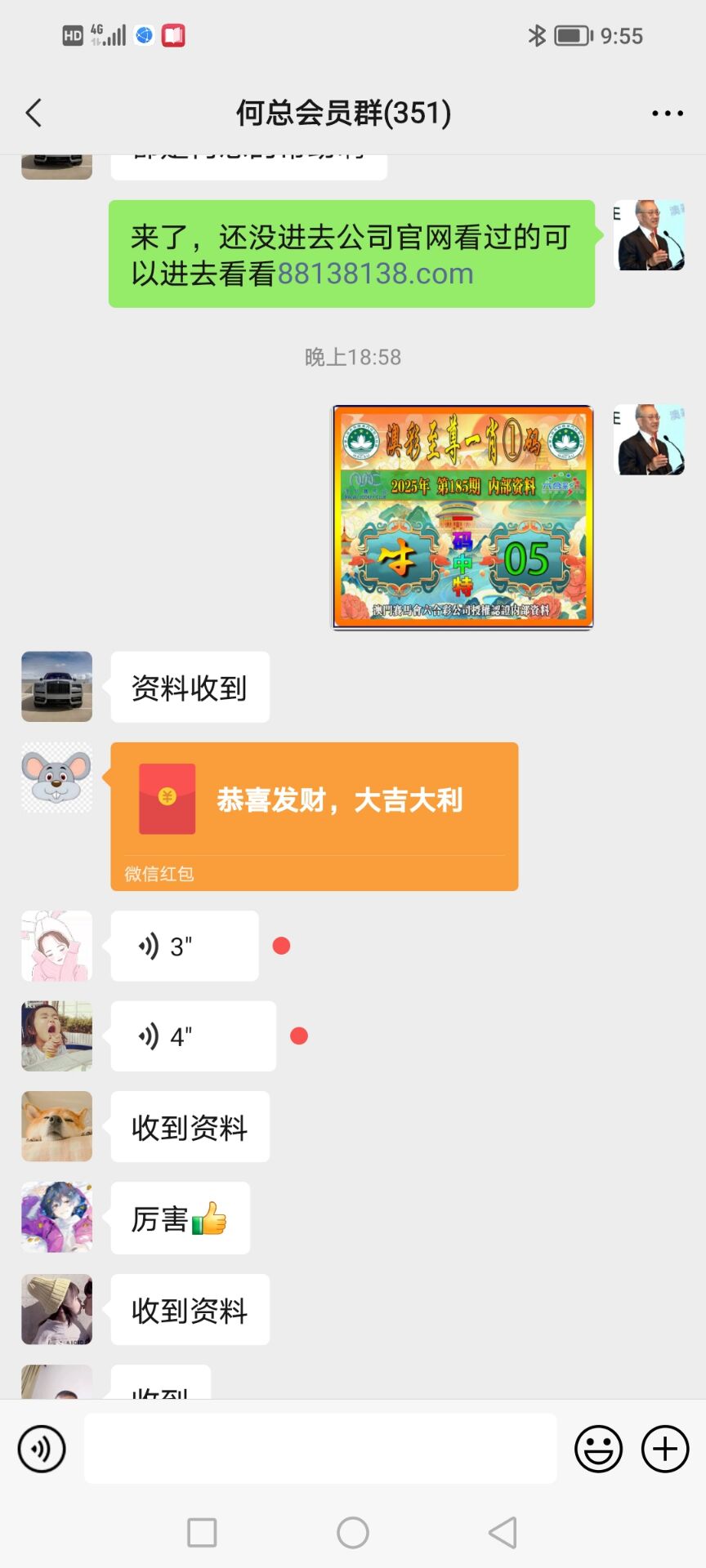Open the dog avatar sender's profile
706x1568 pixels.
(x=56, y=1126)
